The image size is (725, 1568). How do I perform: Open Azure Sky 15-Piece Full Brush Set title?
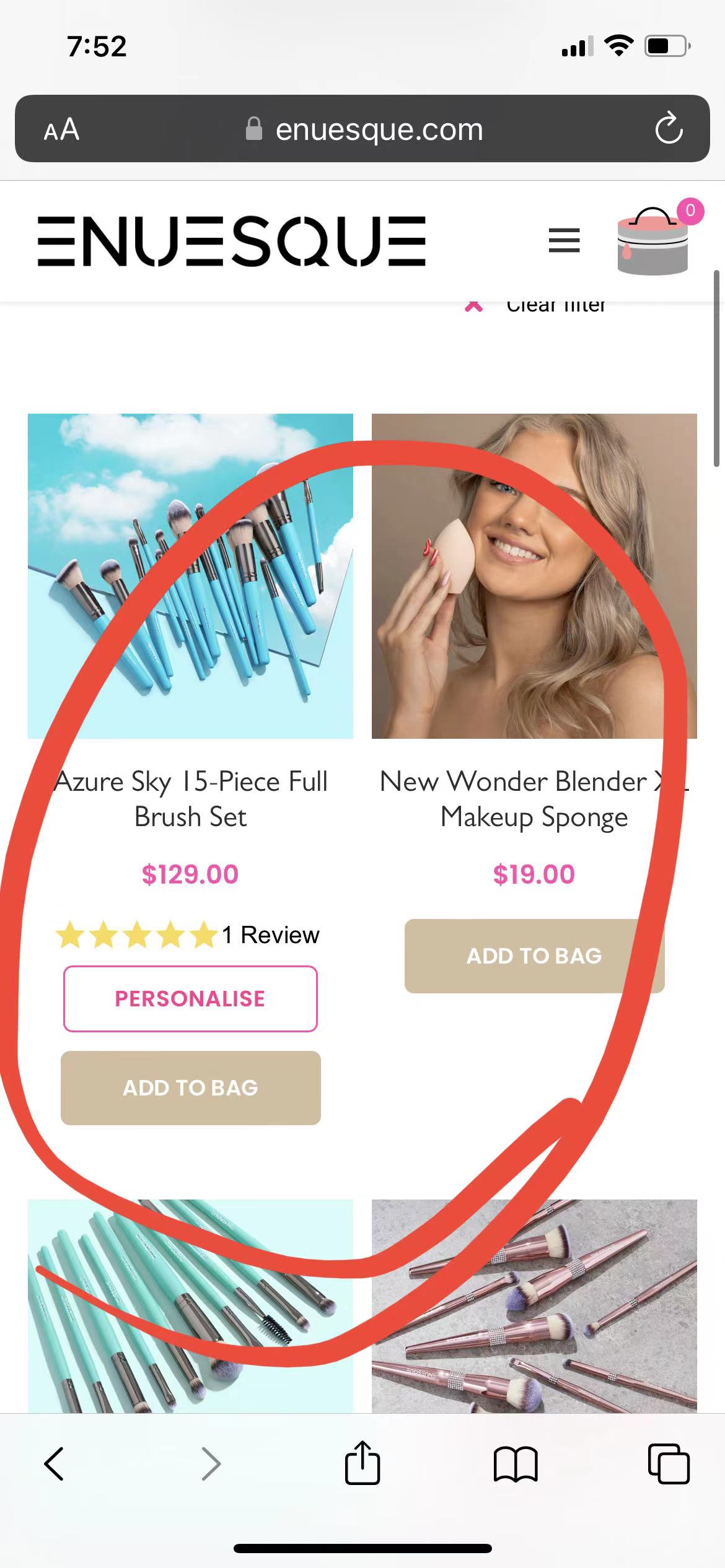tap(190, 799)
